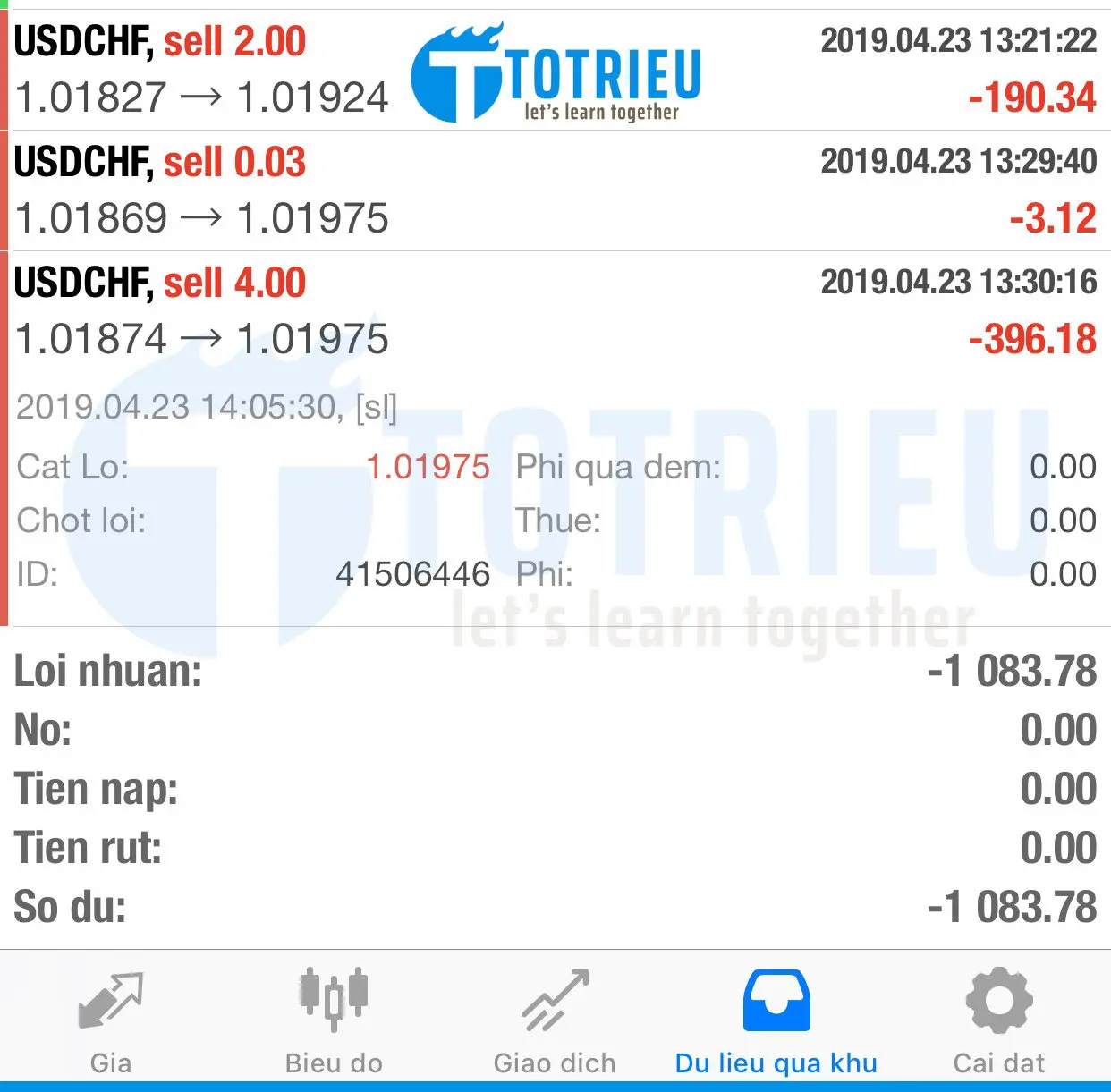The height and width of the screenshot is (1092, 1111).
Task: Collapse the USDCHF sell 4.00 trade details
Action: pos(555,311)
